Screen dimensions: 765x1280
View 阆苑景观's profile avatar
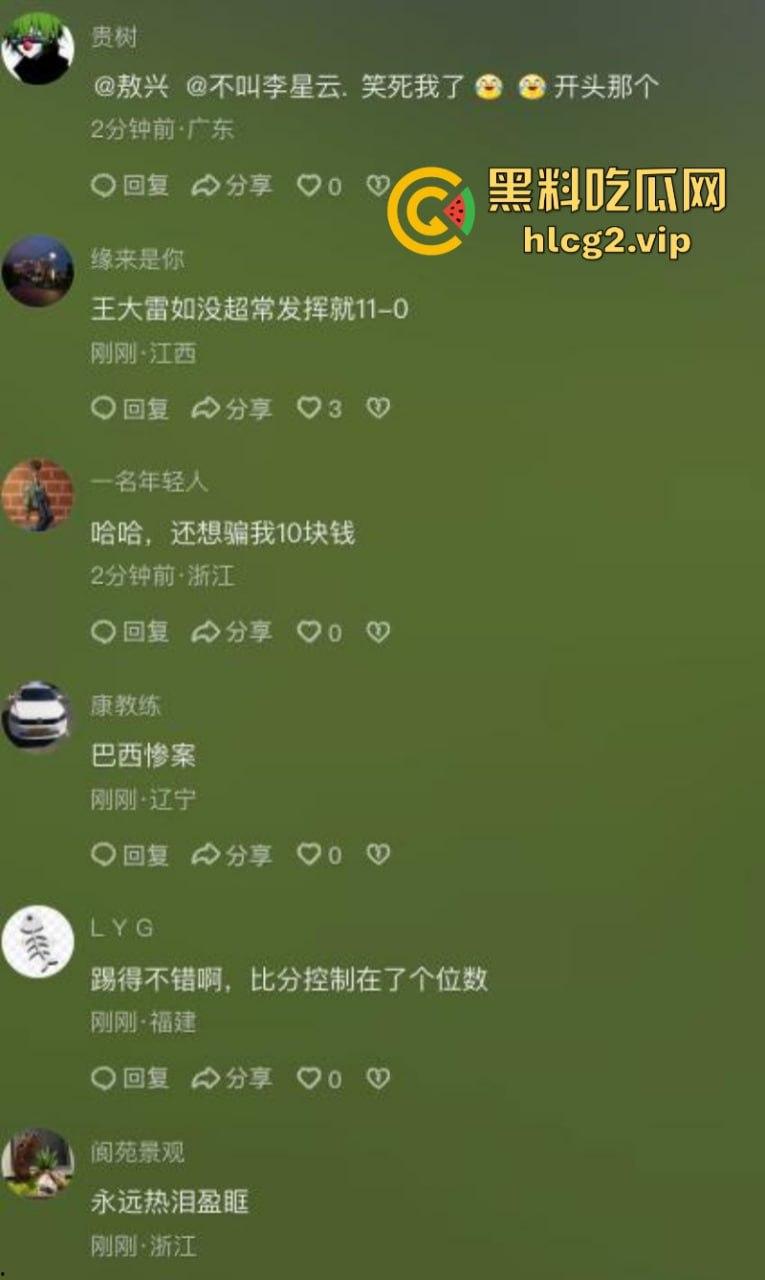[x=38, y=1163]
